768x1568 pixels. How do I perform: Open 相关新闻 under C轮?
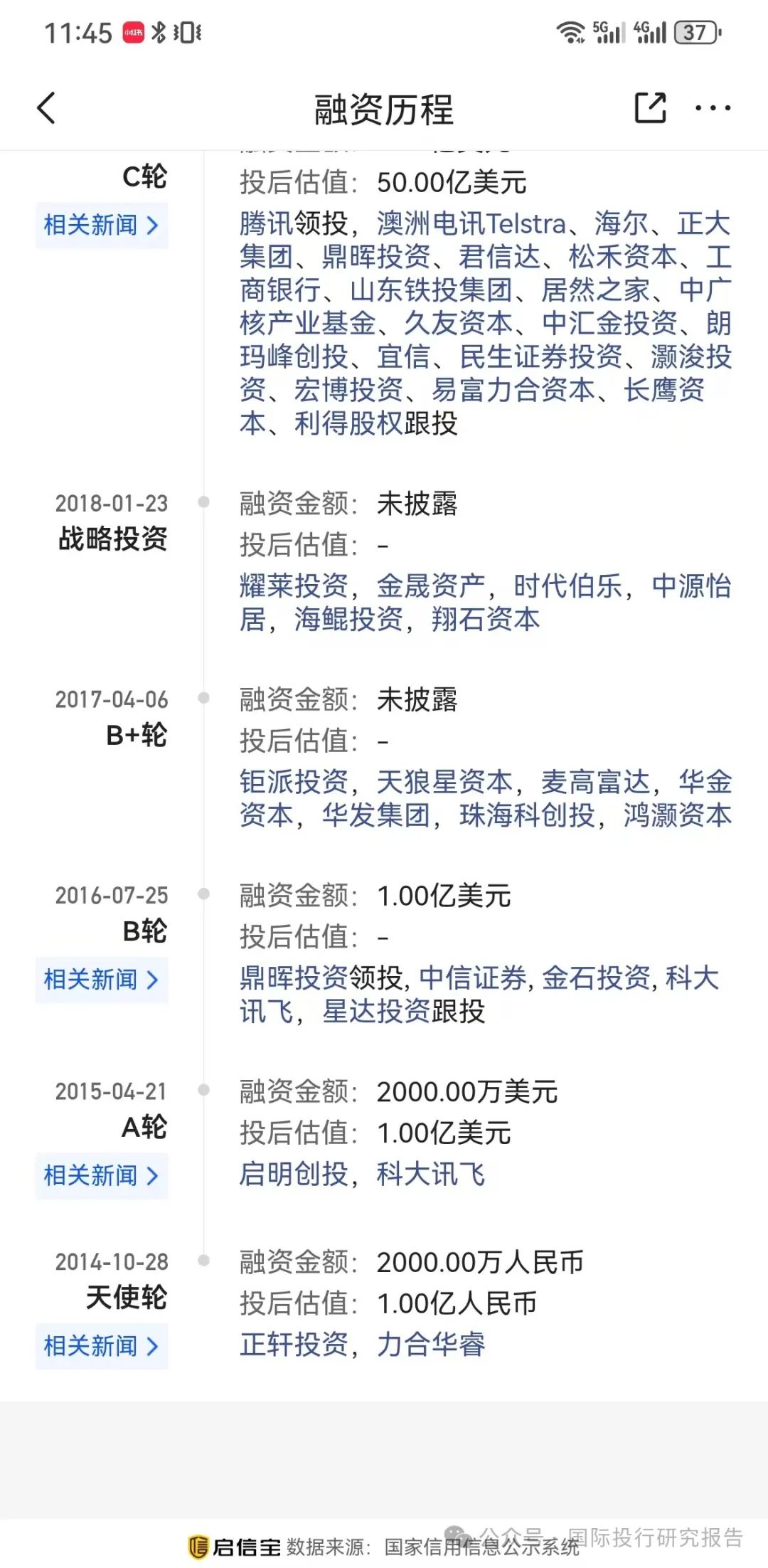tap(102, 226)
